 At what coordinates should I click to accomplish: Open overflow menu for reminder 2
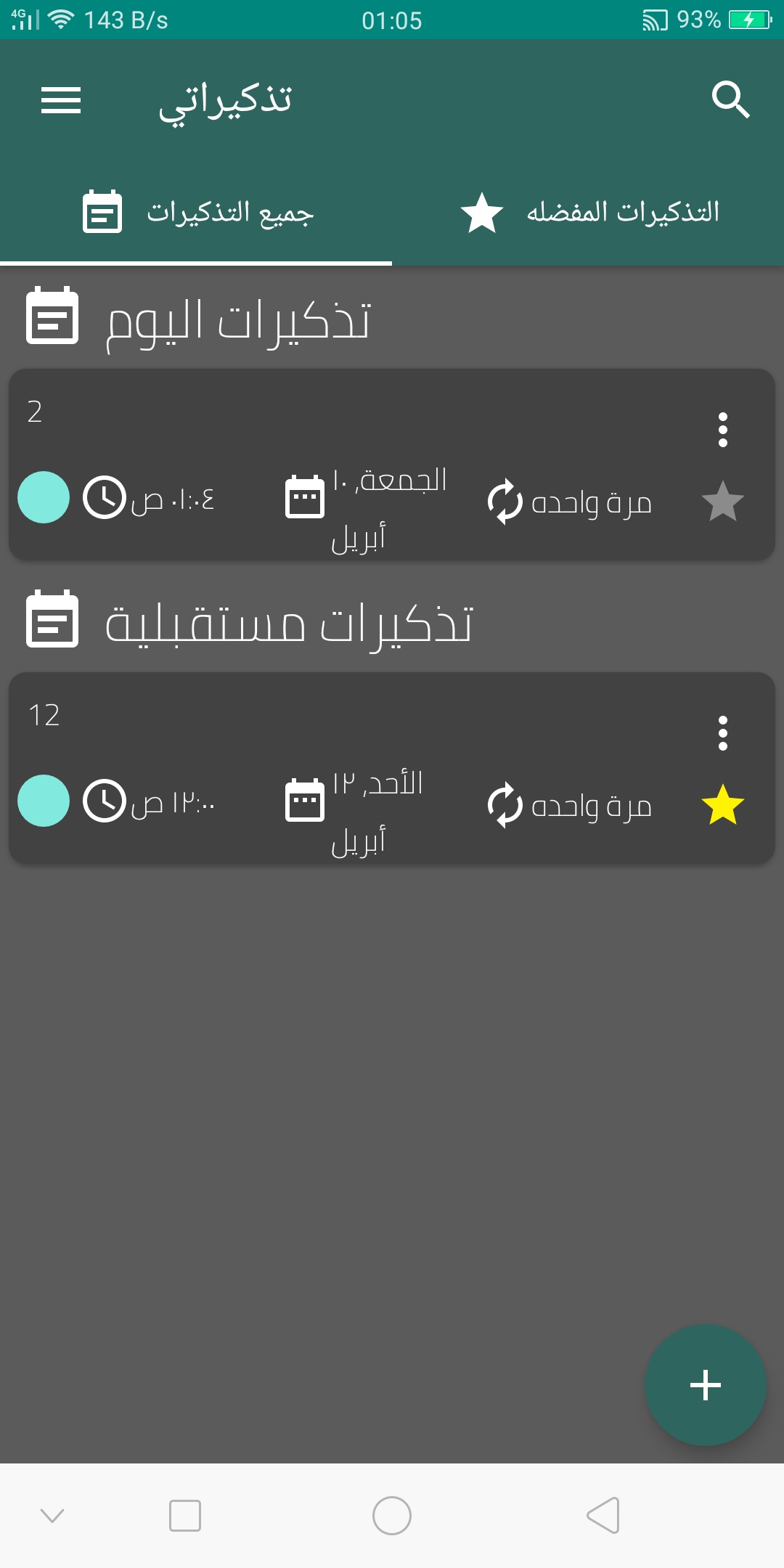point(722,430)
